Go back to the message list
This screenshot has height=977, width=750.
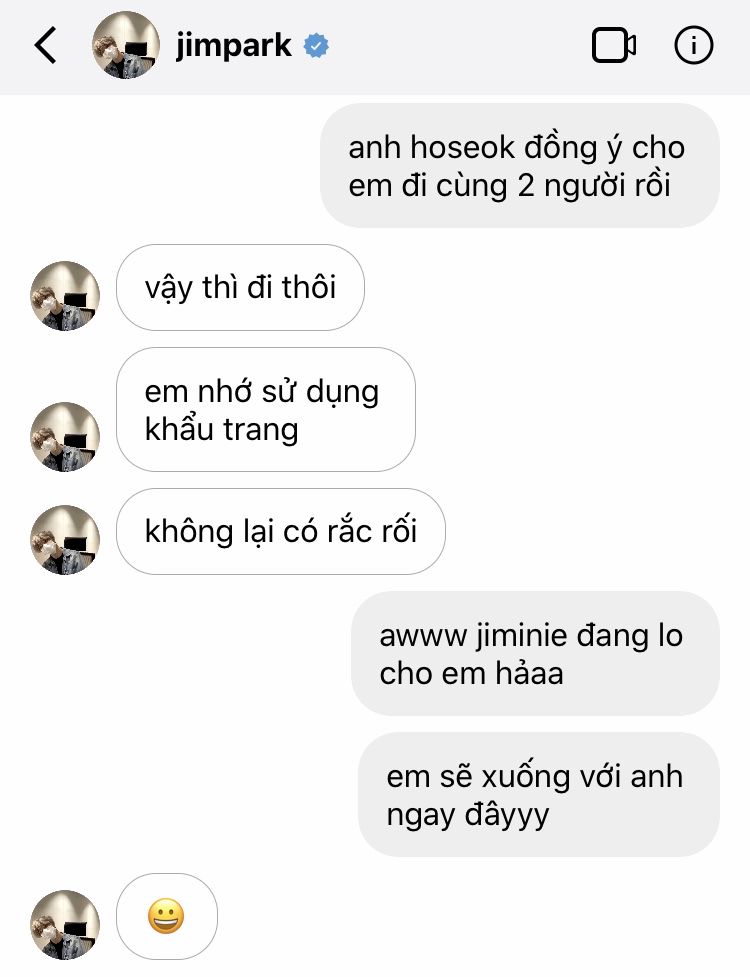46,45
